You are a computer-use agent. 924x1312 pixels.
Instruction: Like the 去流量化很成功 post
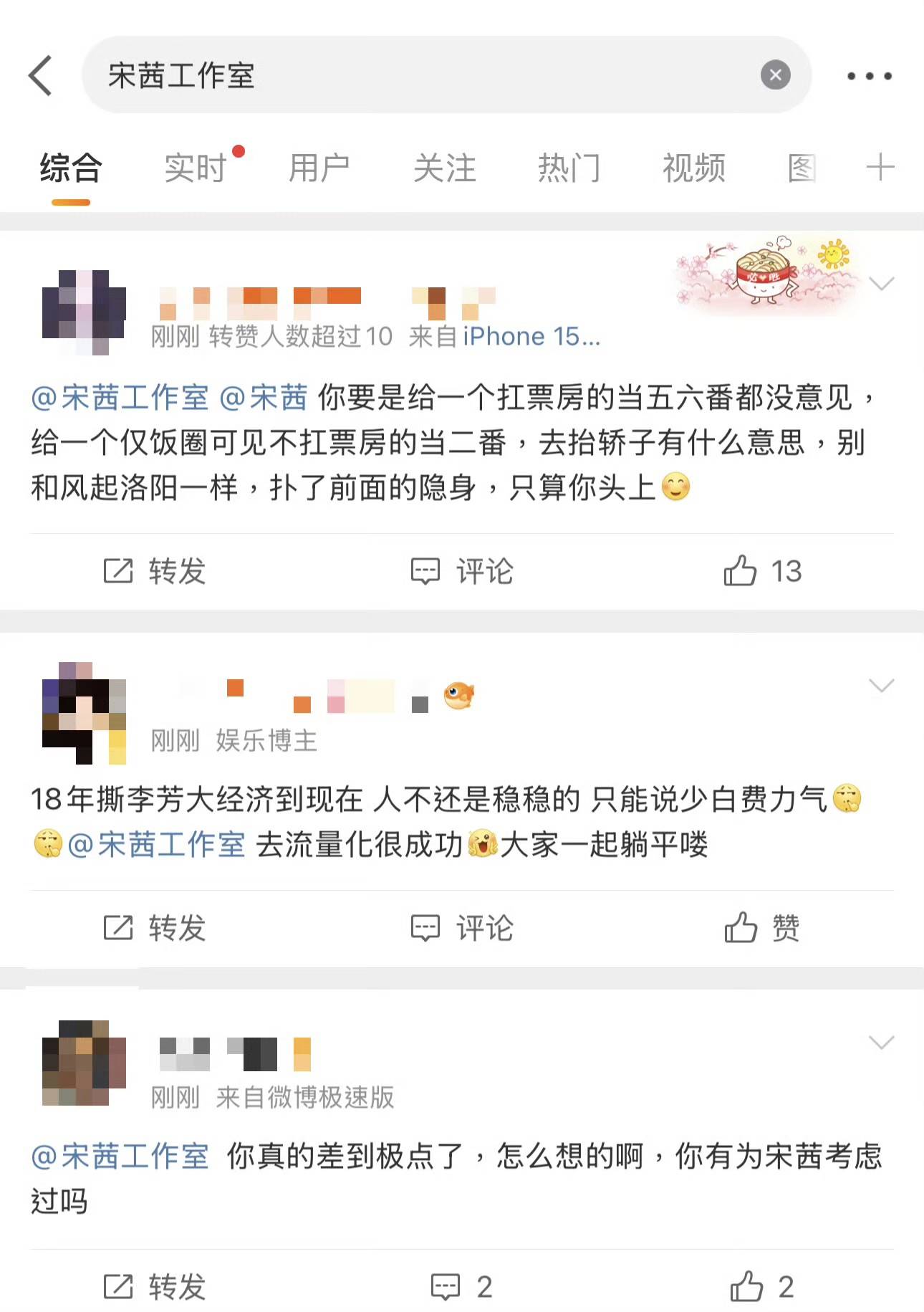click(761, 928)
